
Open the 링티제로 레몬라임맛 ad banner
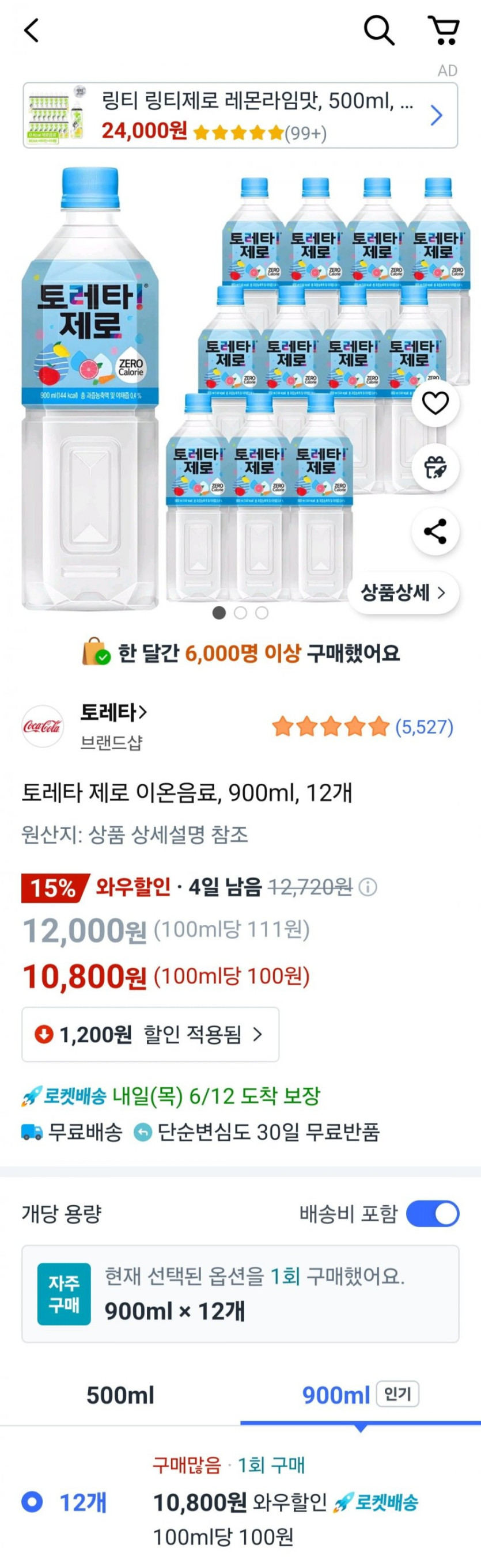[x=241, y=116]
